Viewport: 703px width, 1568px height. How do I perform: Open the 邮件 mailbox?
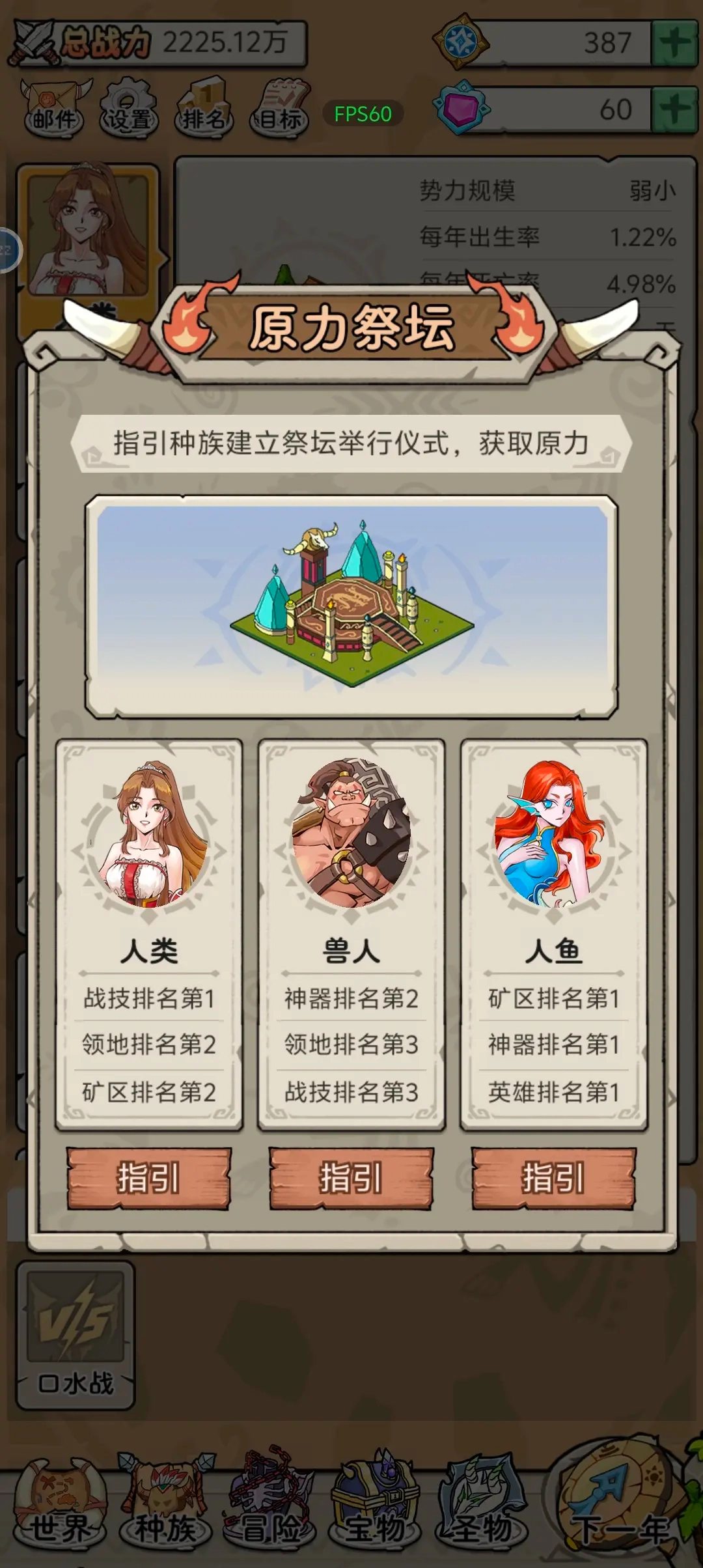pos(55,108)
